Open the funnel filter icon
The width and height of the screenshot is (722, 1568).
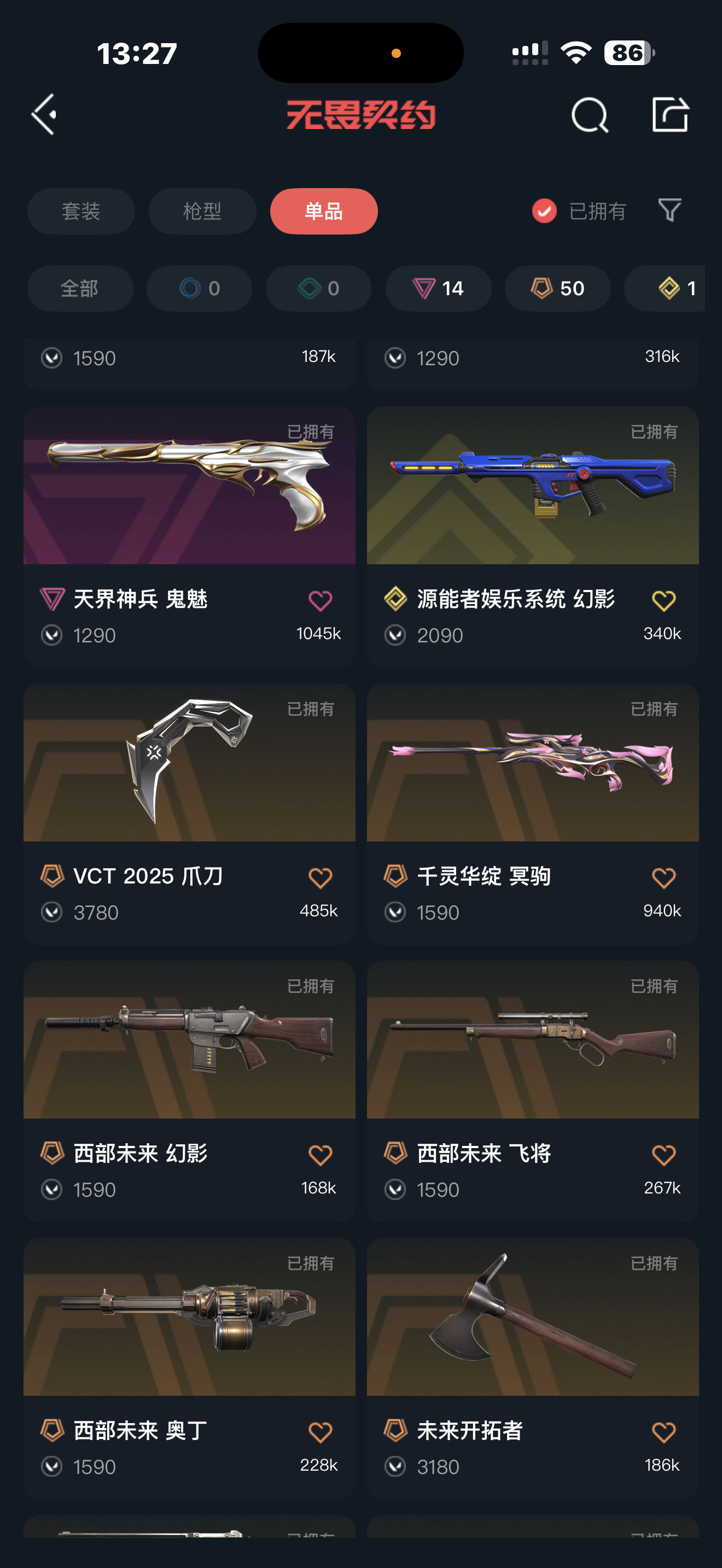(x=669, y=210)
